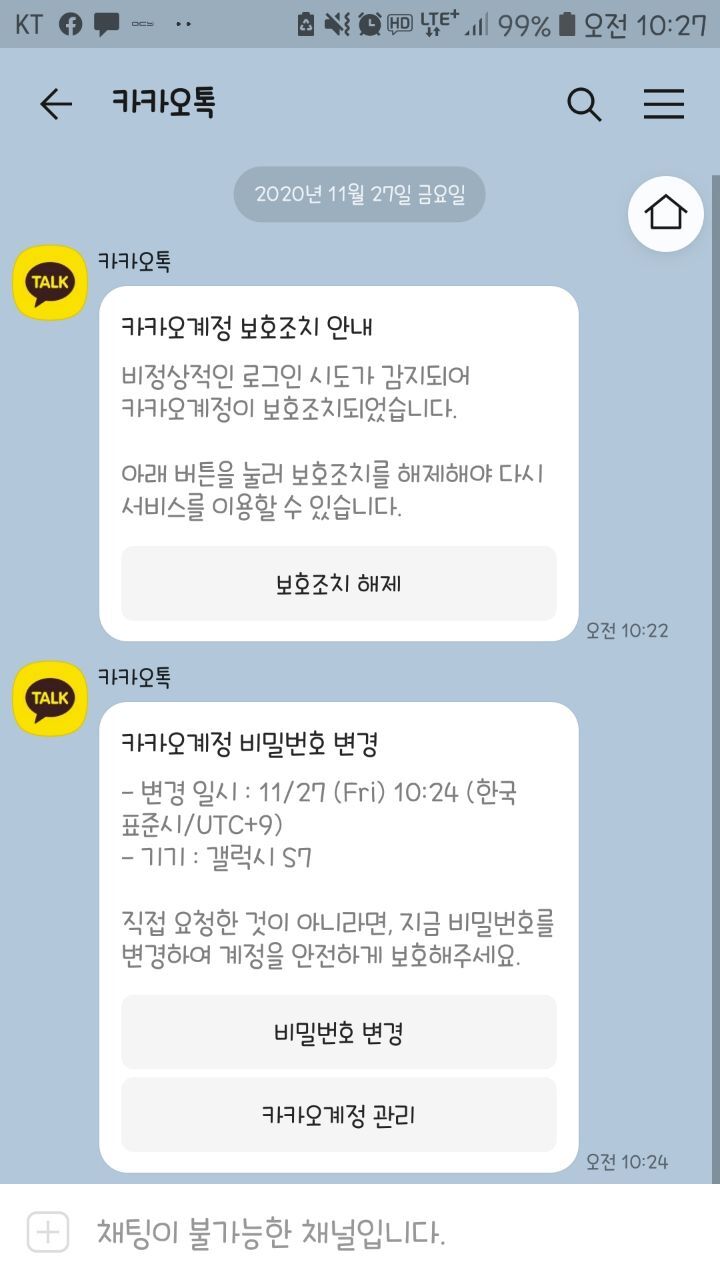Tap the 보호조치 해제 button
The width and height of the screenshot is (720, 1280).
pyautogui.click(x=338, y=584)
